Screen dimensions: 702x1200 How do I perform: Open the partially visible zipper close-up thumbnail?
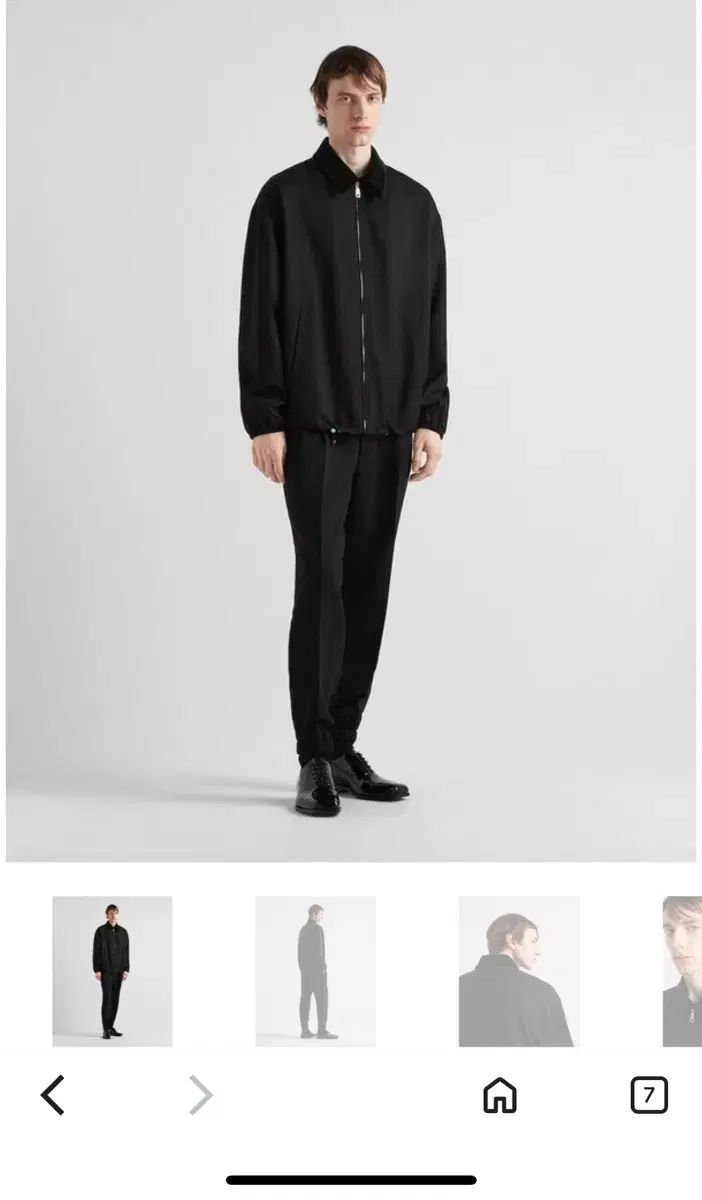pos(683,971)
